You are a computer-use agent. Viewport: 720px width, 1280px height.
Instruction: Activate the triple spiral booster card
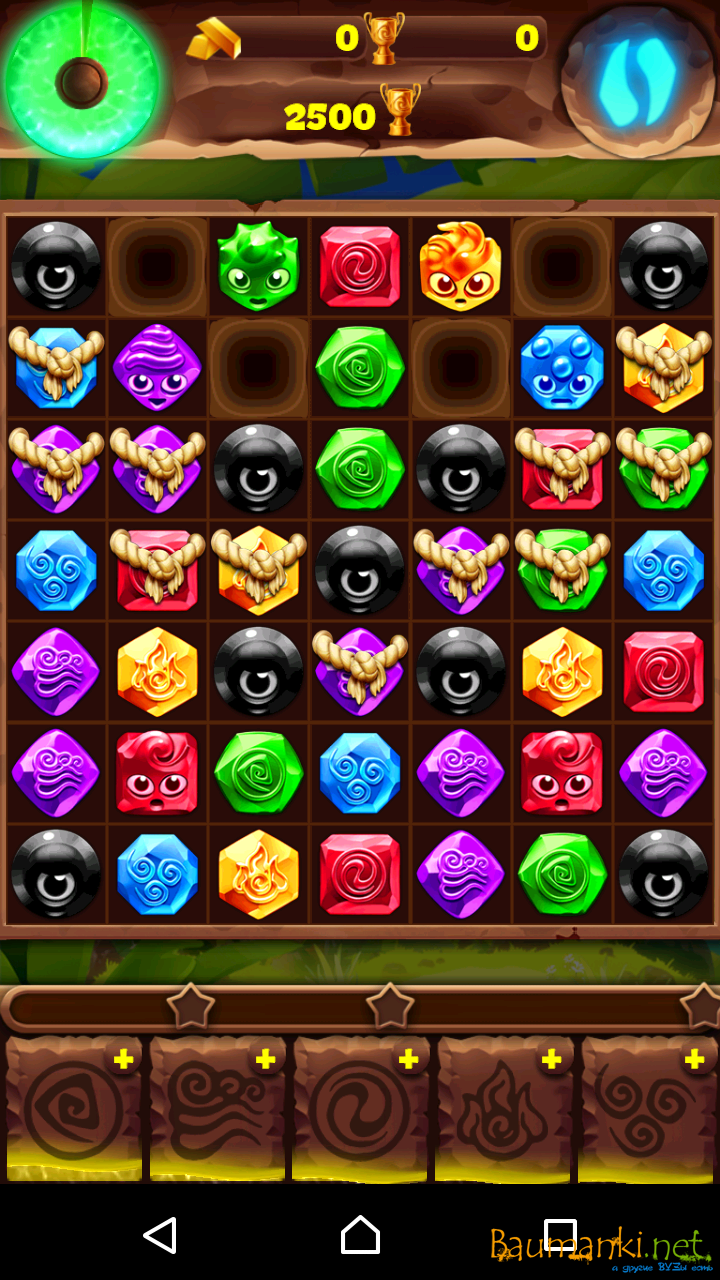[647, 1110]
